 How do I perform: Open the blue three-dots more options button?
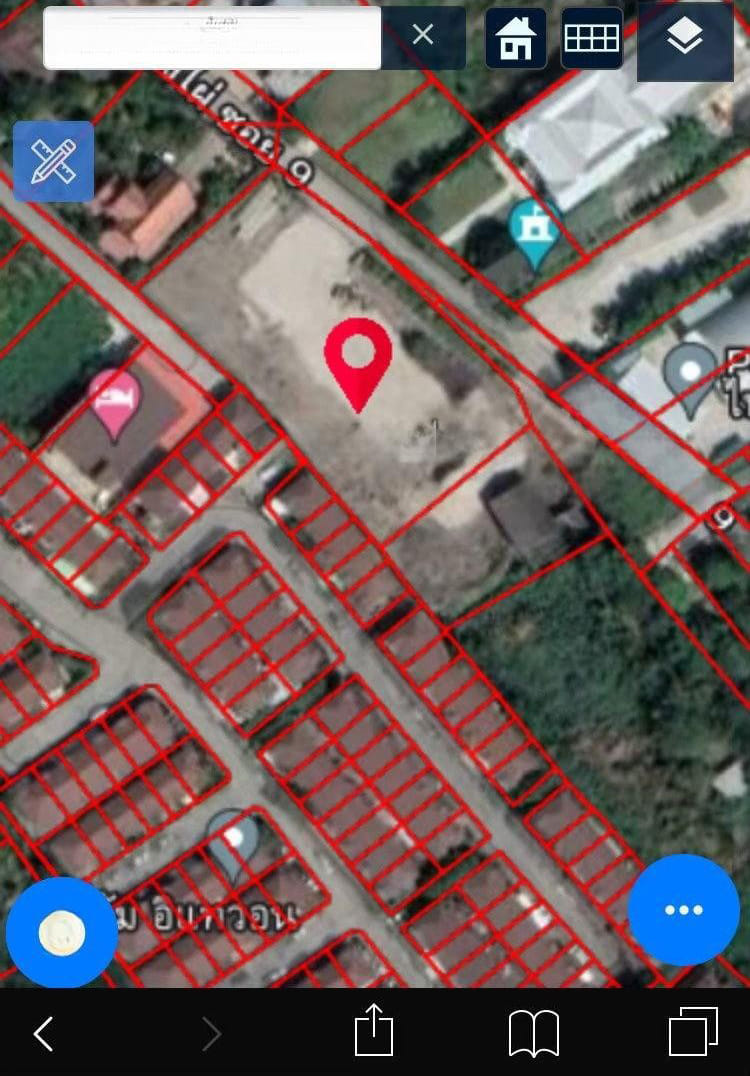click(684, 909)
